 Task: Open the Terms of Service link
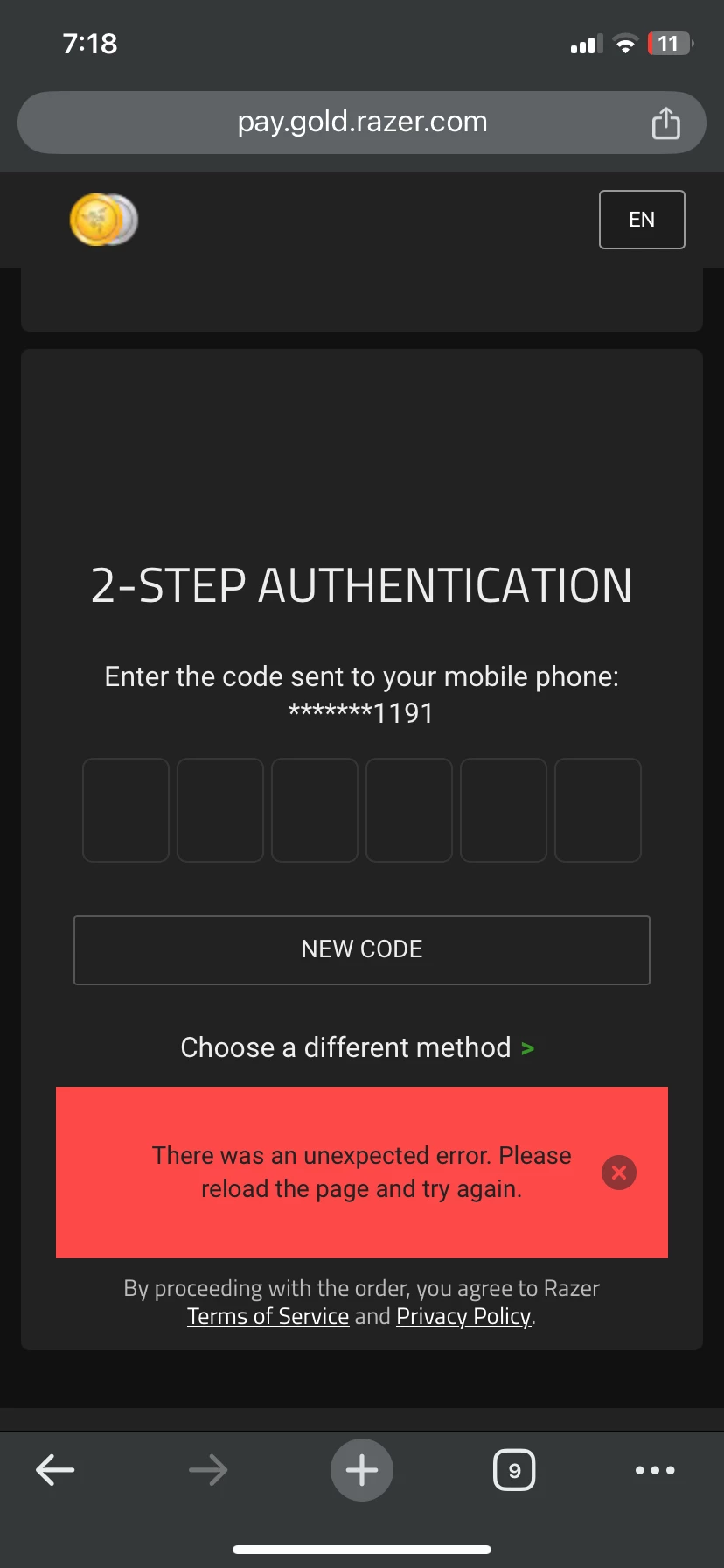click(268, 1317)
